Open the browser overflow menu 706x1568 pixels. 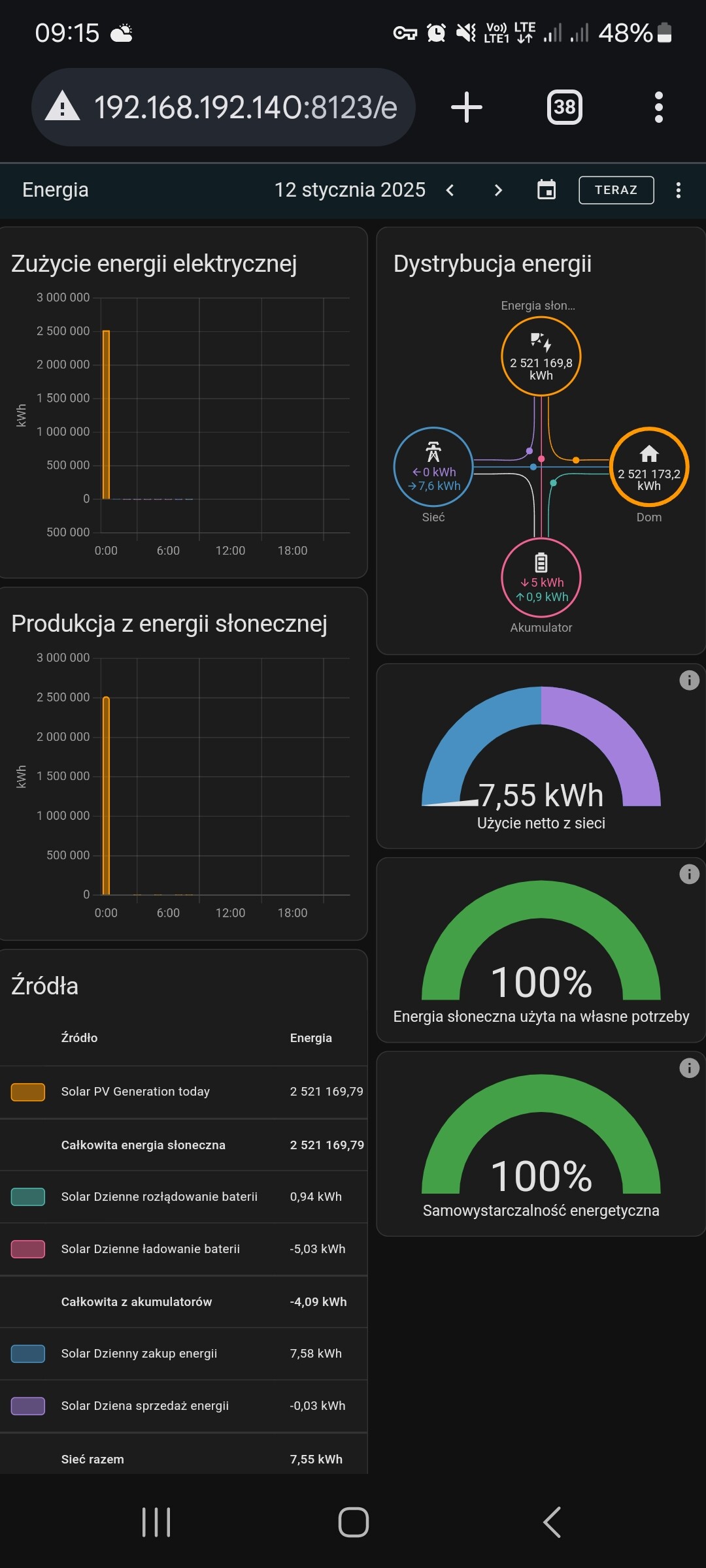click(658, 107)
